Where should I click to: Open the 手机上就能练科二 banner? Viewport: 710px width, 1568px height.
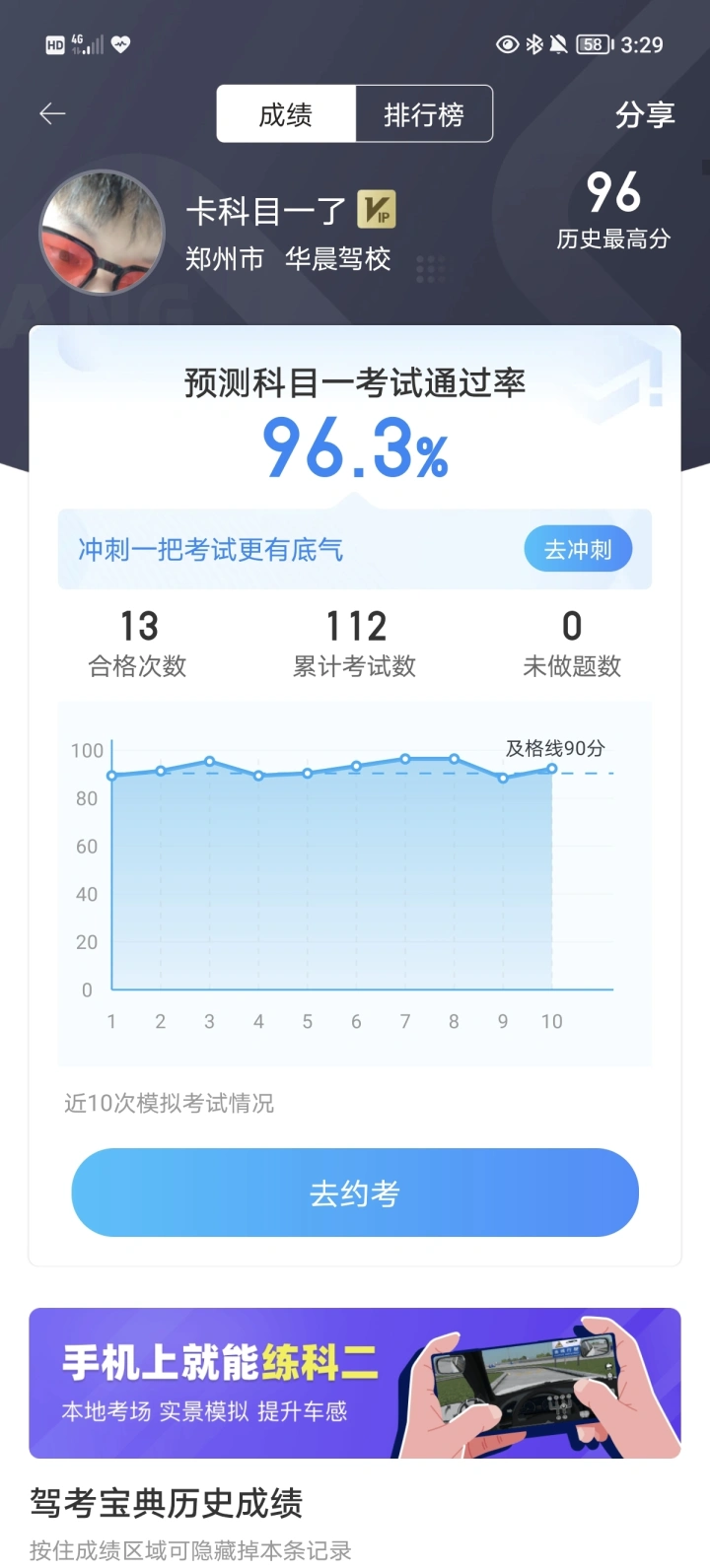tap(355, 1383)
